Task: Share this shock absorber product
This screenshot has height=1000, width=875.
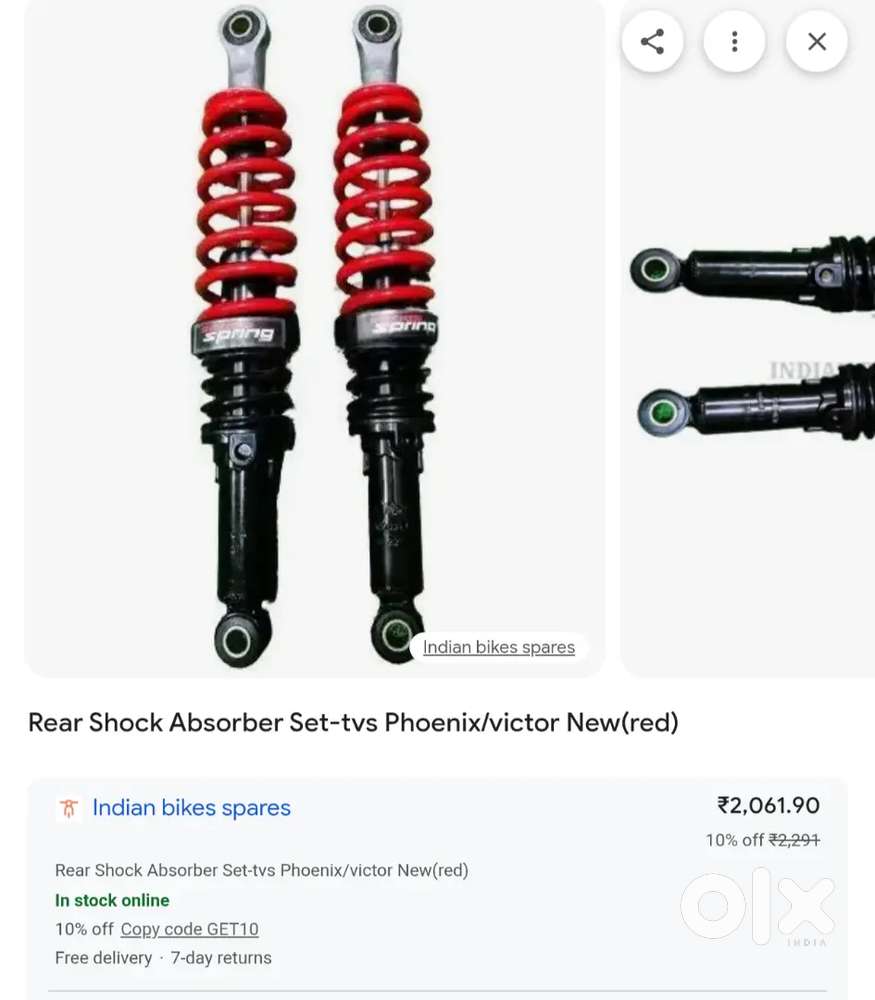Action: click(x=652, y=42)
